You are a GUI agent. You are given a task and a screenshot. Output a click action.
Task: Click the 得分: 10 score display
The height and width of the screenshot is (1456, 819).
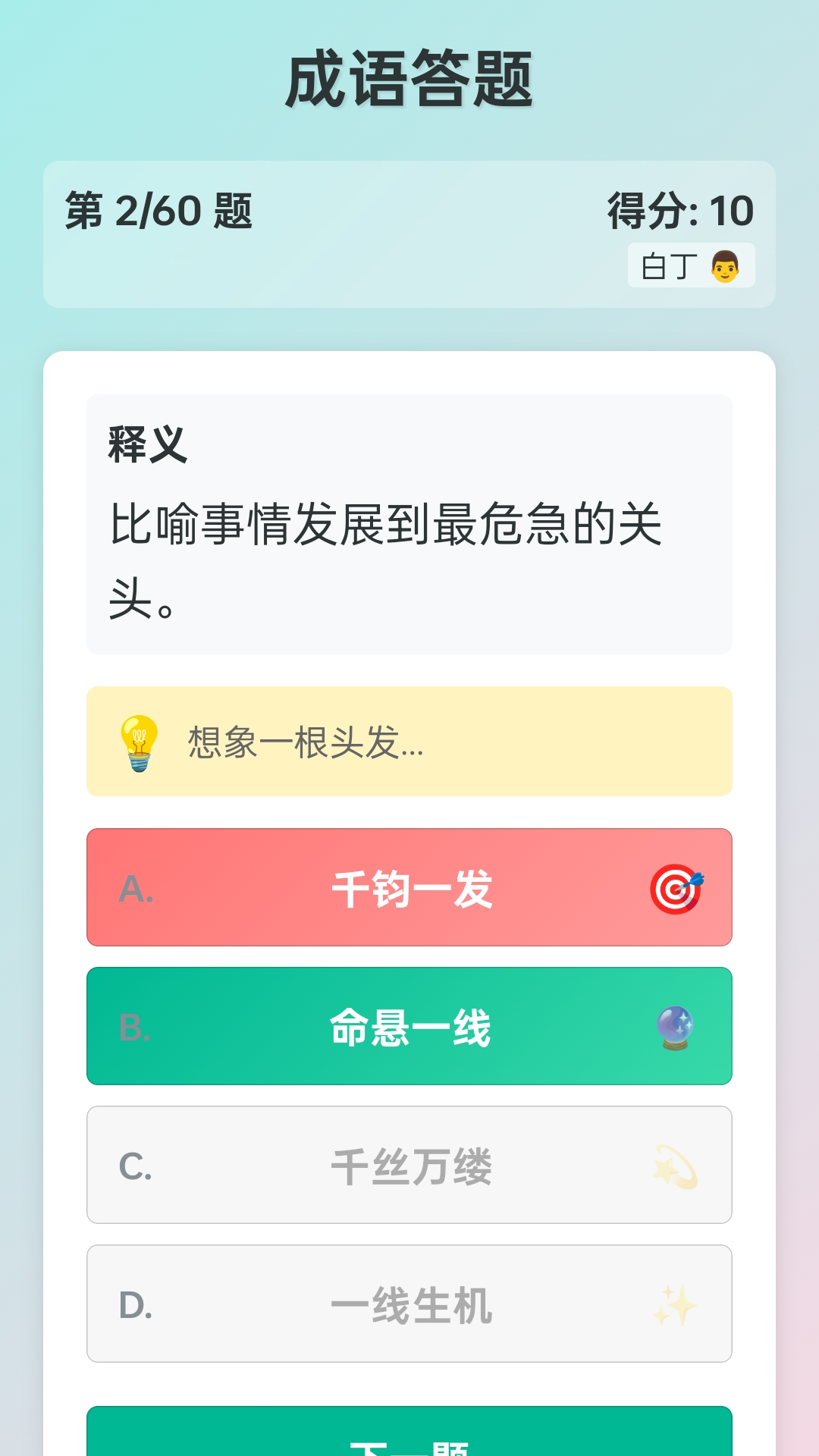point(679,213)
